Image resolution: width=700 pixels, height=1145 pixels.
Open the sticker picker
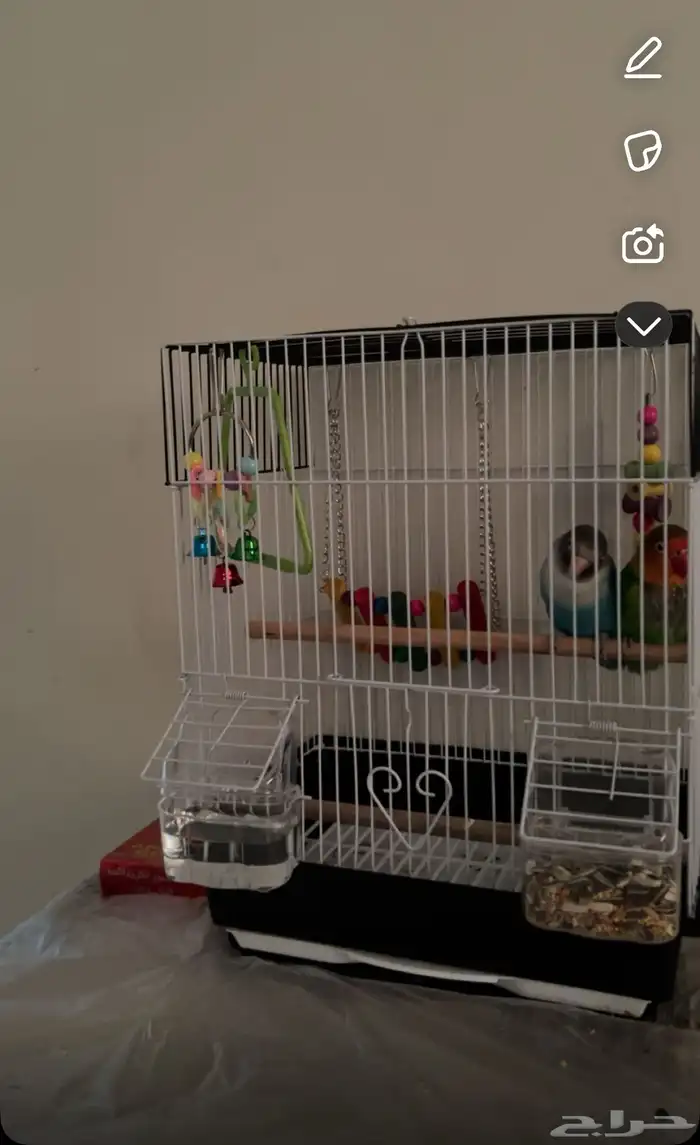(643, 151)
